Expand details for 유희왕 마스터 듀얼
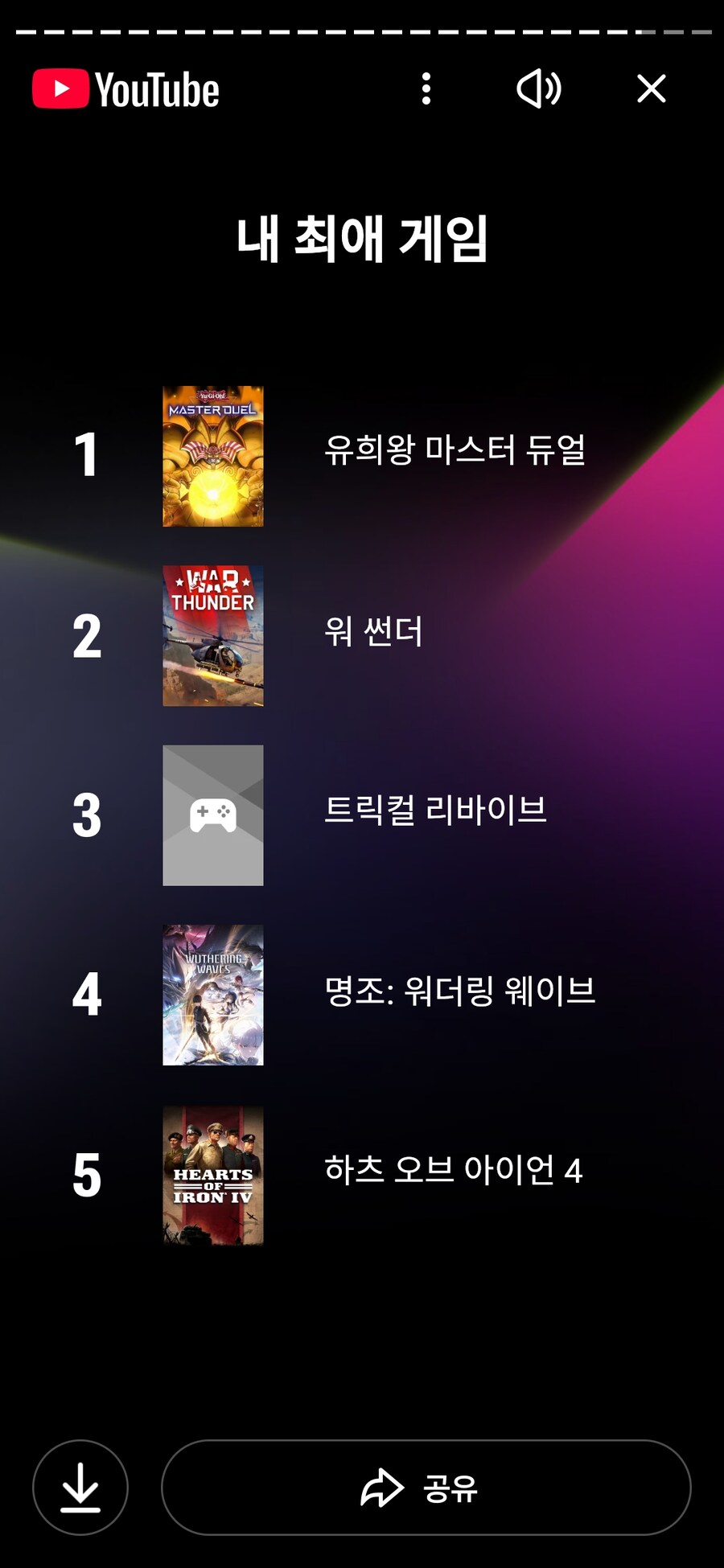 click(455, 450)
